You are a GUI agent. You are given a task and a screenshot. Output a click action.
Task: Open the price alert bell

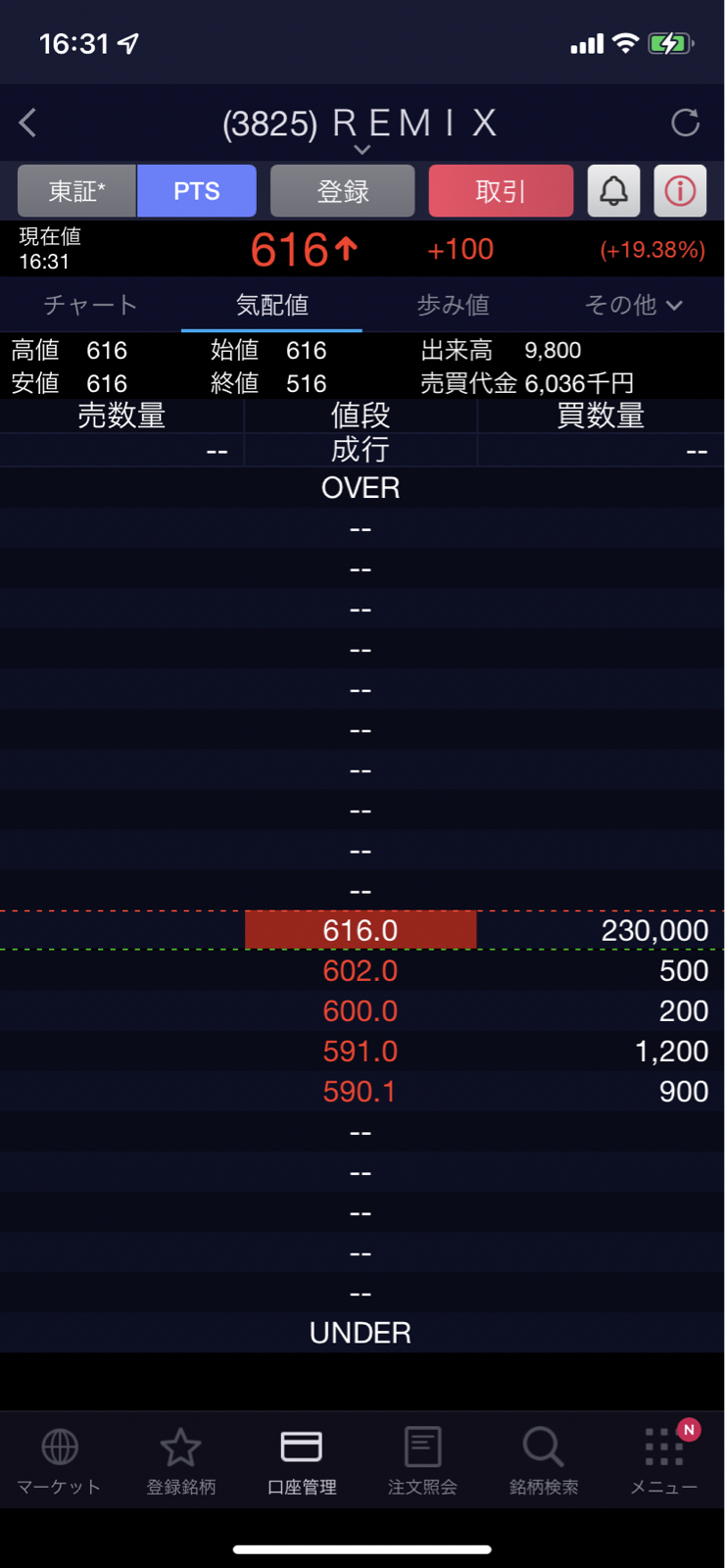point(613,190)
